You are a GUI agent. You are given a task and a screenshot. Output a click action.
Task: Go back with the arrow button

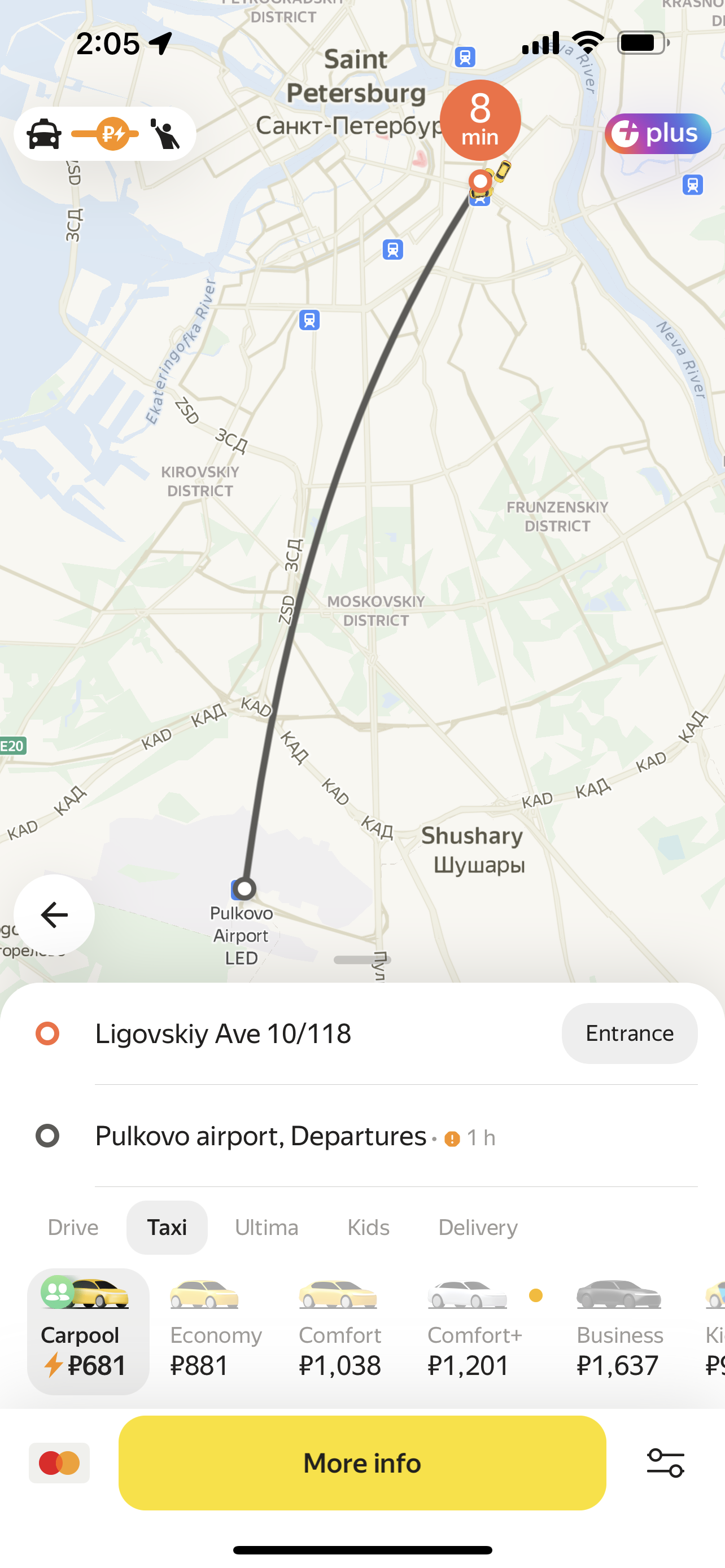point(54,914)
